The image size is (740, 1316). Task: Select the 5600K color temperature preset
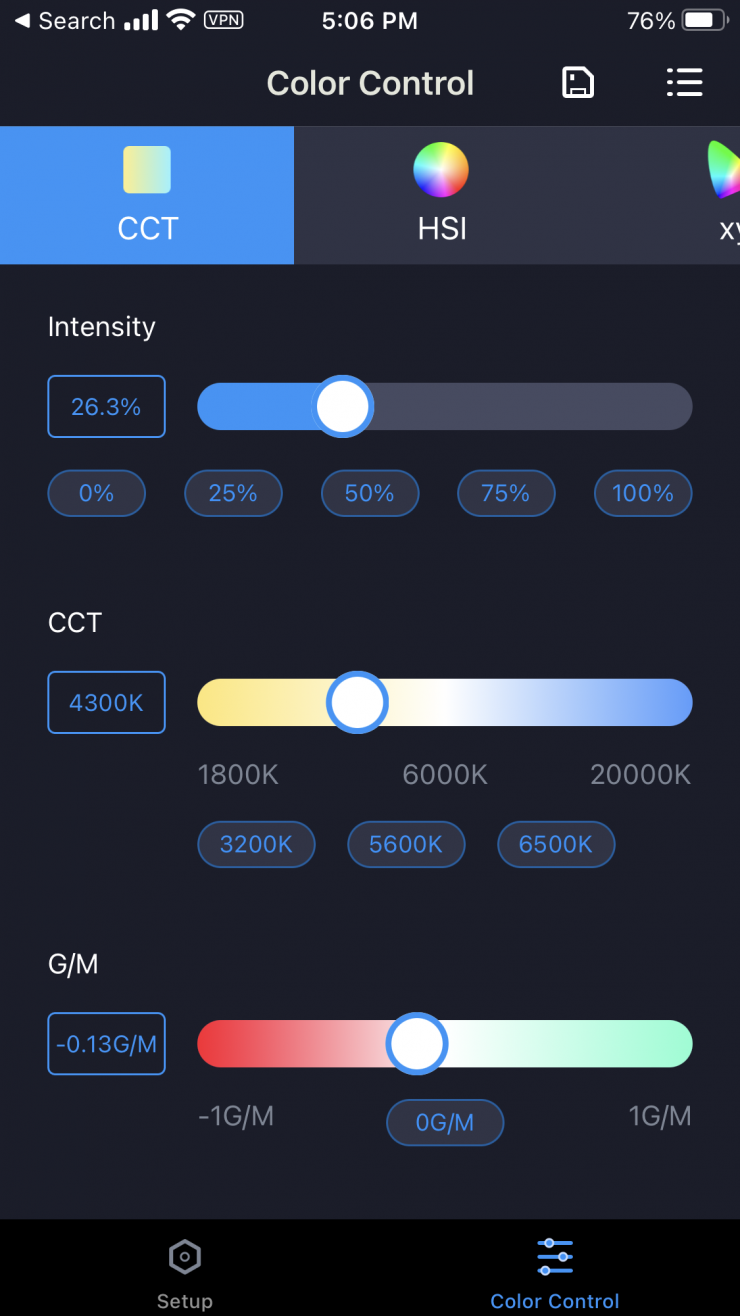pyautogui.click(x=406, y=844)
